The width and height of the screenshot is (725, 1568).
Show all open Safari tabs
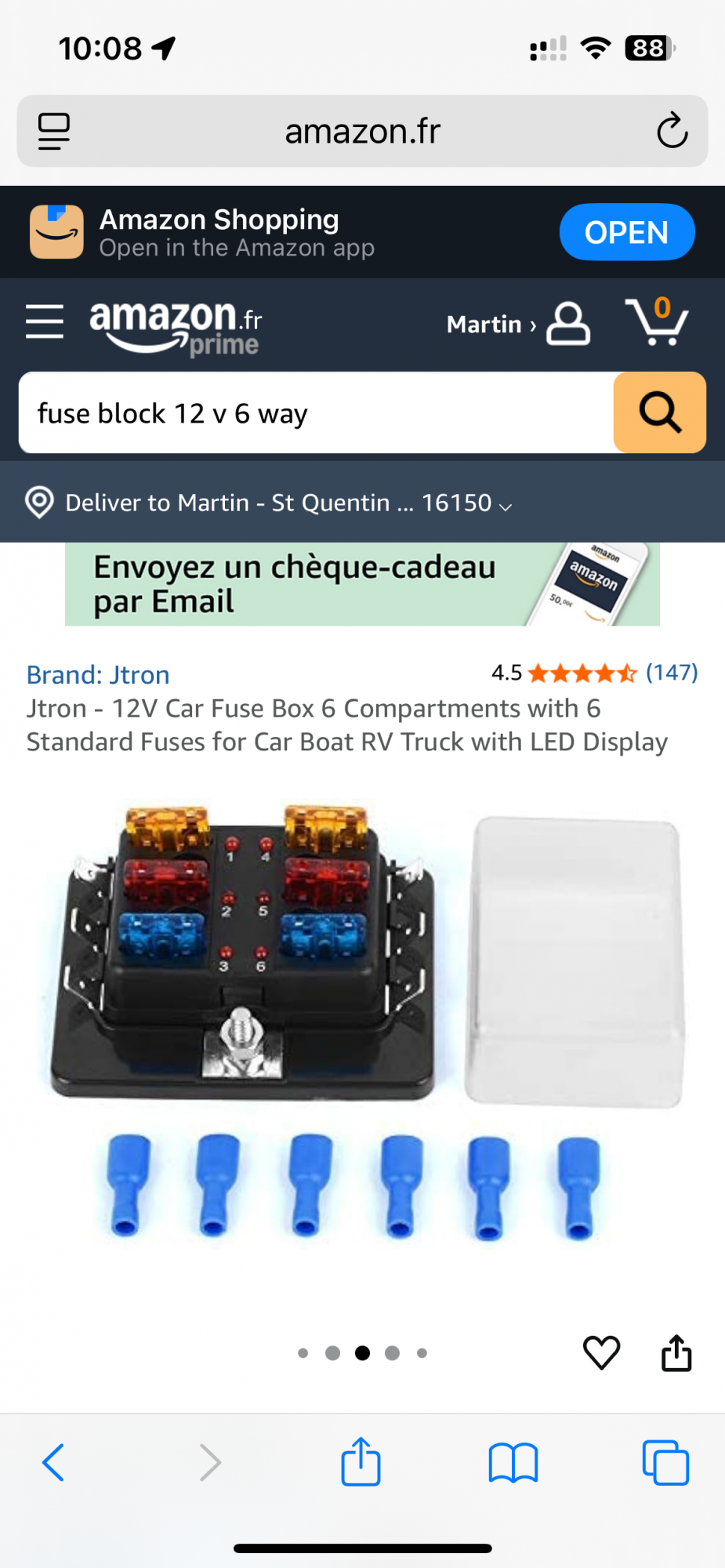(665, 1462)
